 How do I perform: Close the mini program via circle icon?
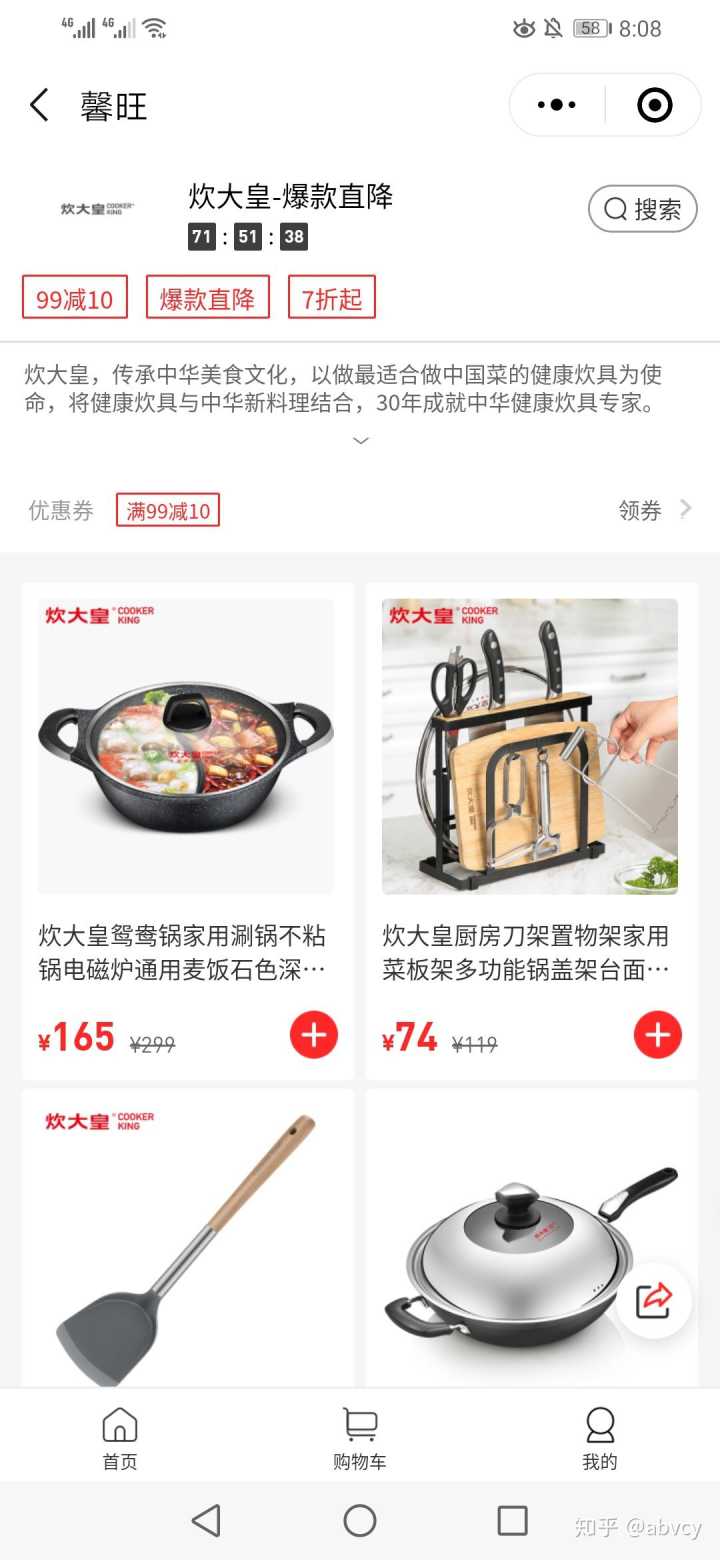point(654,105)
